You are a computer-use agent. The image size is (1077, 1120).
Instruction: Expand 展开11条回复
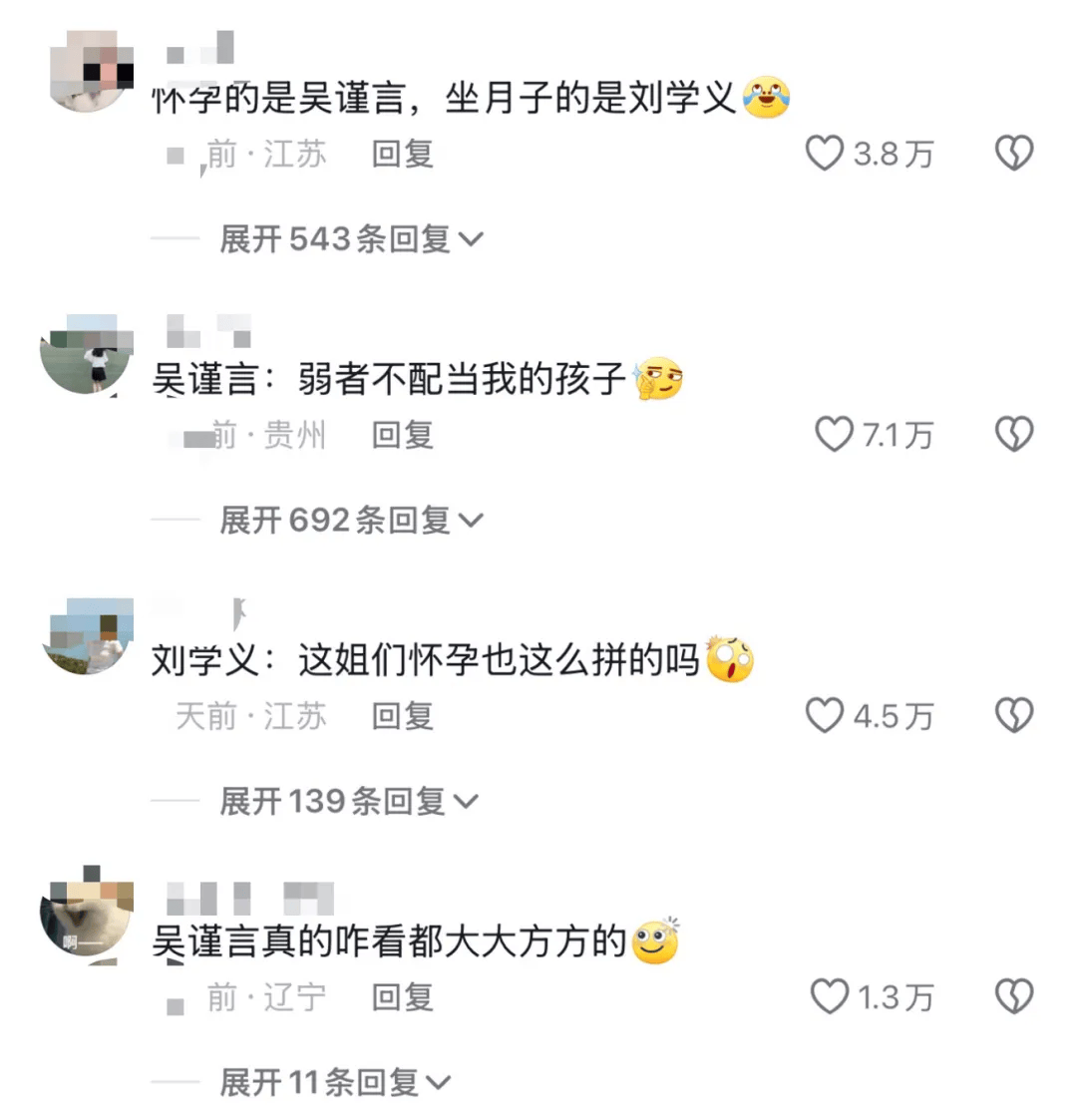[334, 1083]
